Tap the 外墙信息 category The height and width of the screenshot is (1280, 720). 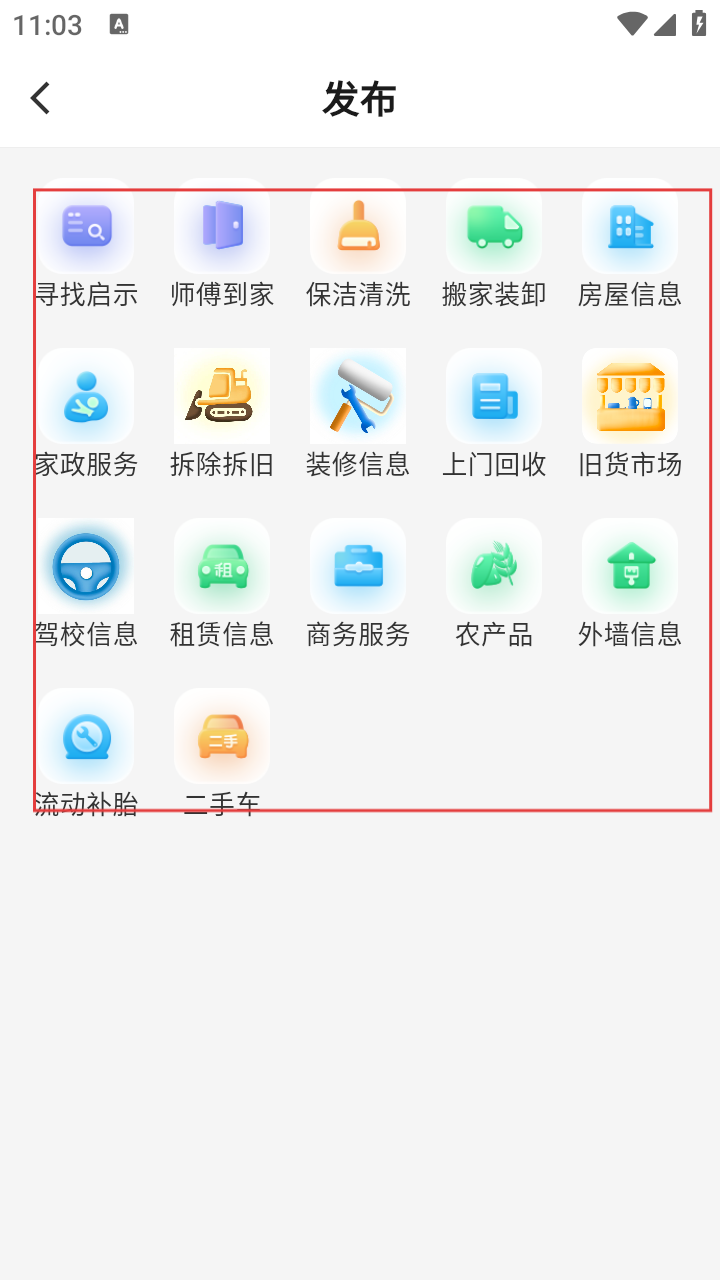click(x=630, y=584)
